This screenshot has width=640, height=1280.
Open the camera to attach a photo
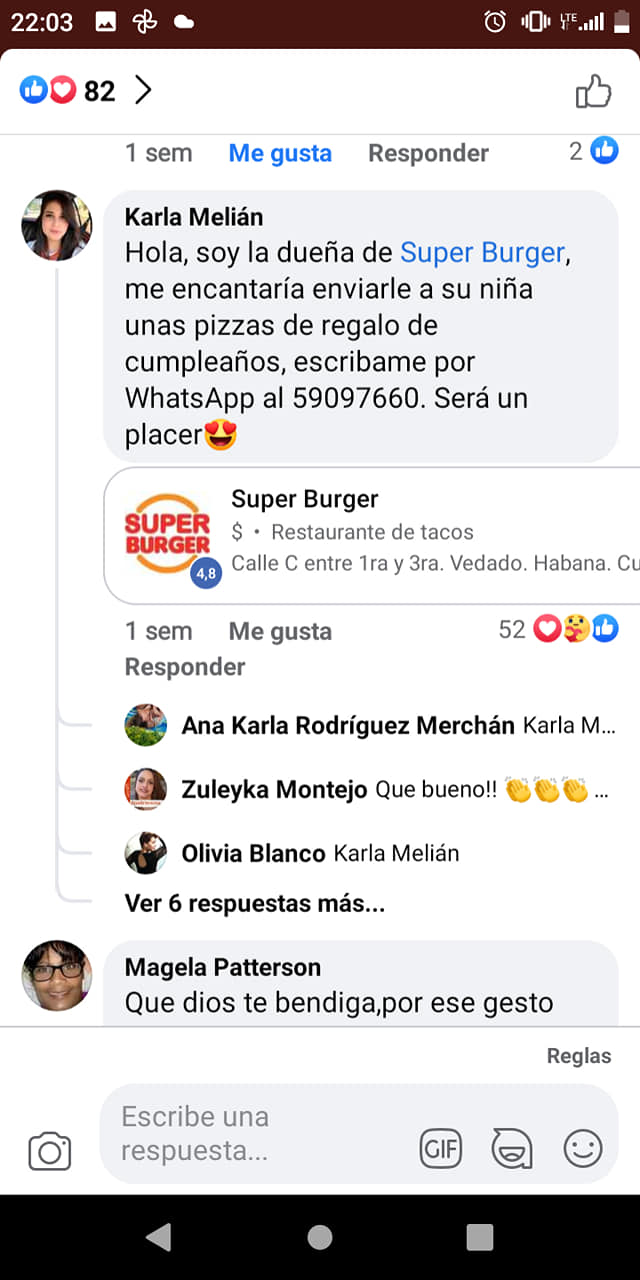click(50, 1151)
